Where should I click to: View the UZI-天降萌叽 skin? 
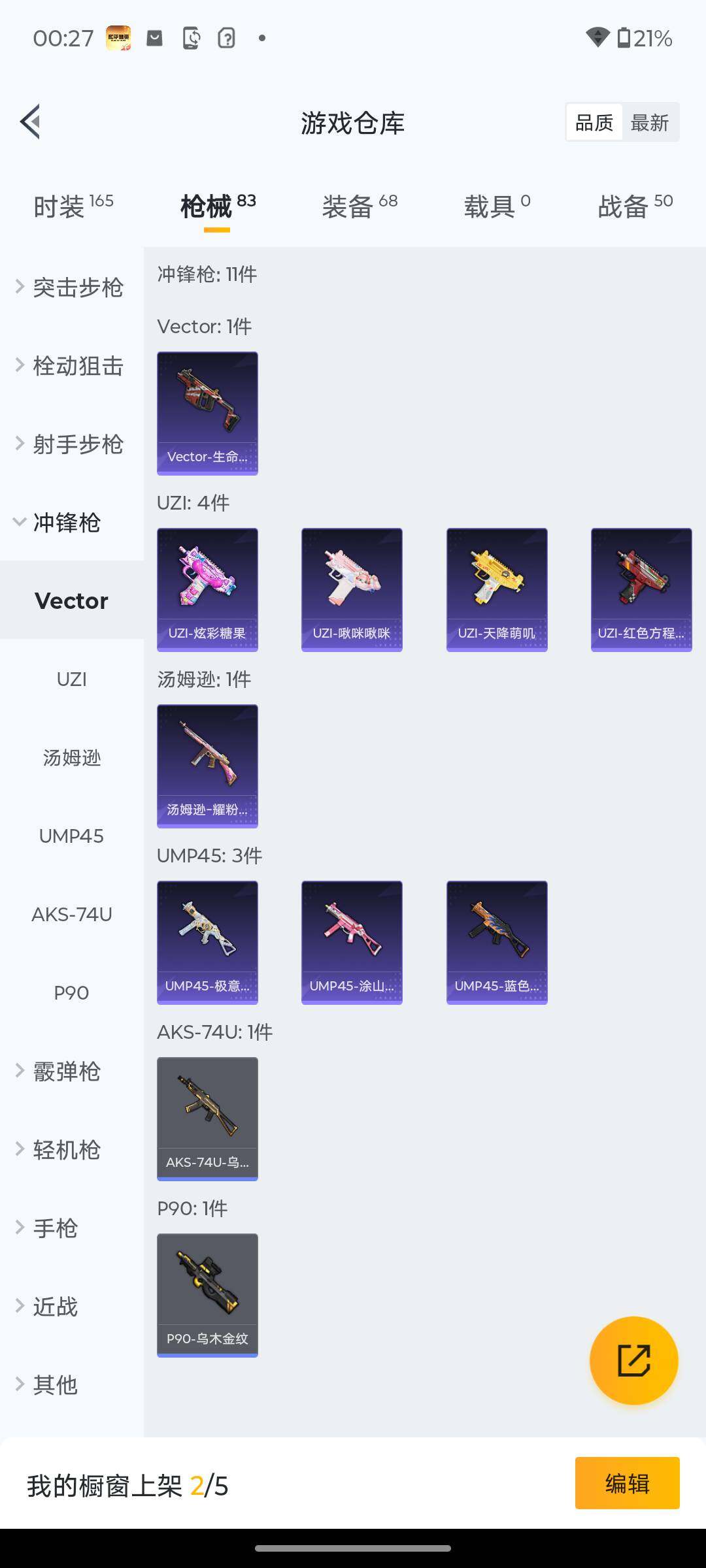(x=497, y=589)
